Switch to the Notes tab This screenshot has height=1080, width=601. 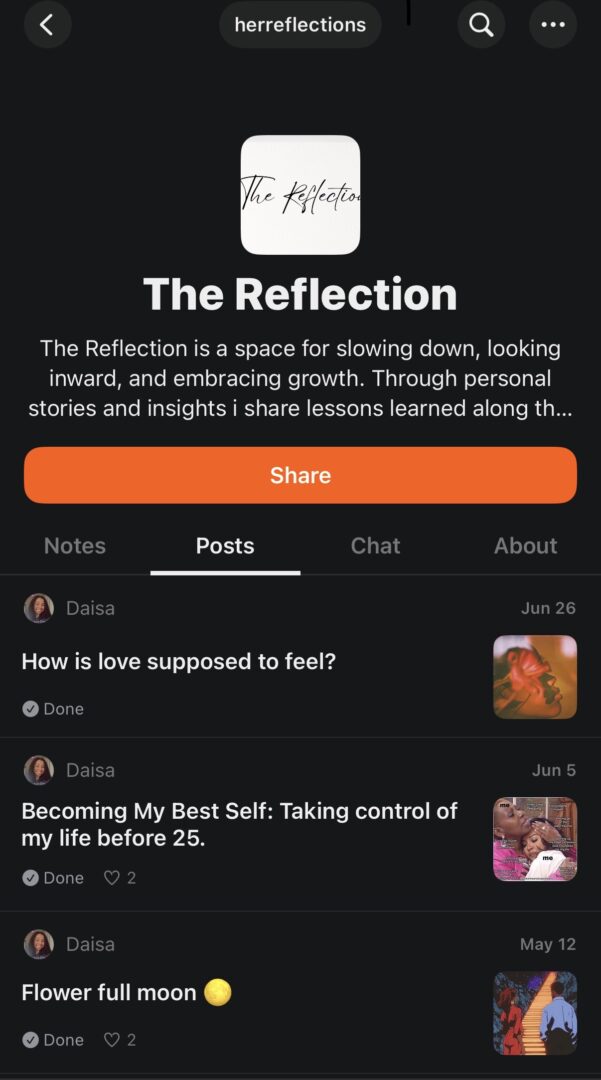75,546
